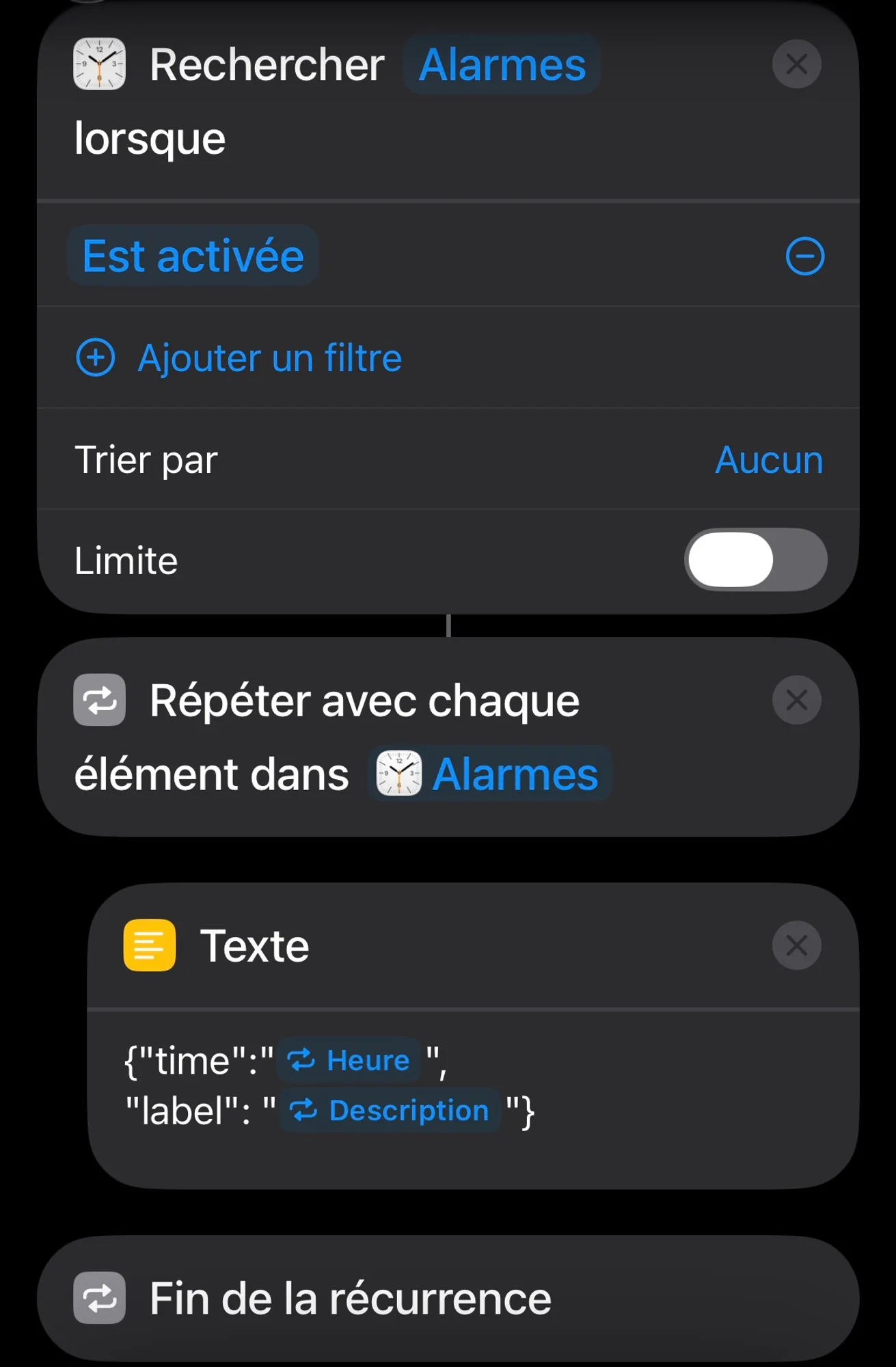Screen dimensions: 896x1367
Task: Remove the Rechercher Alarmes action
Action: [796, 65]
